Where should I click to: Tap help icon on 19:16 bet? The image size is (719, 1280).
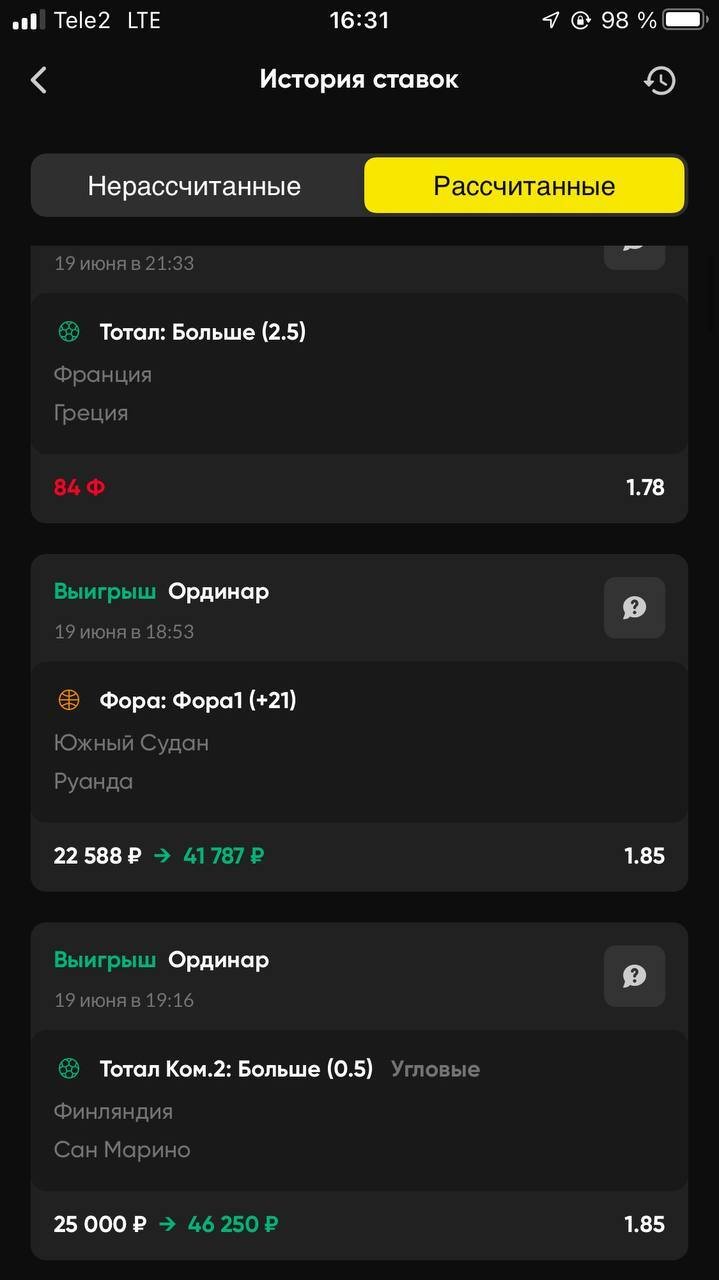coord(634,976)
